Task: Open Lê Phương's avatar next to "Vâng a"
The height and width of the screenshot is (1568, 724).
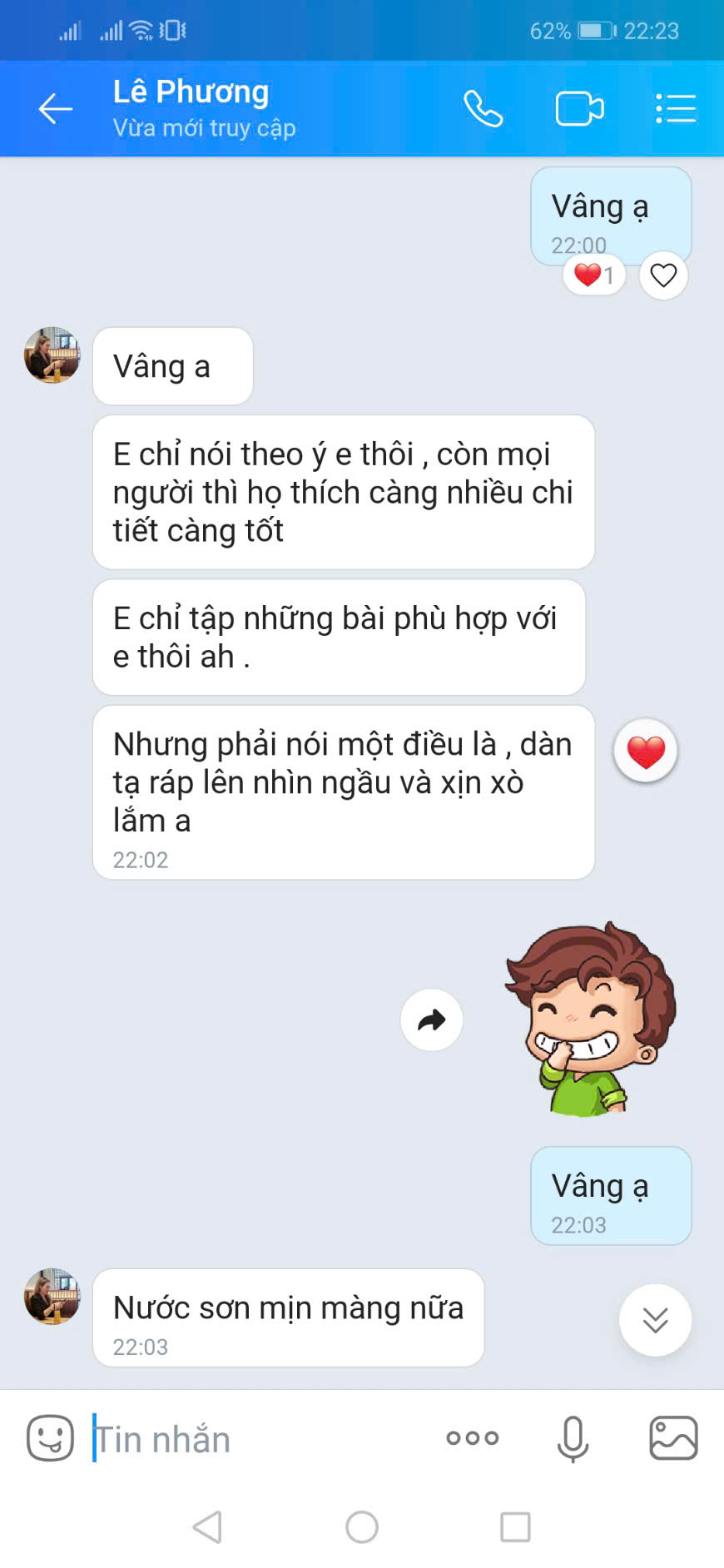Action: (x=52, y=355)
